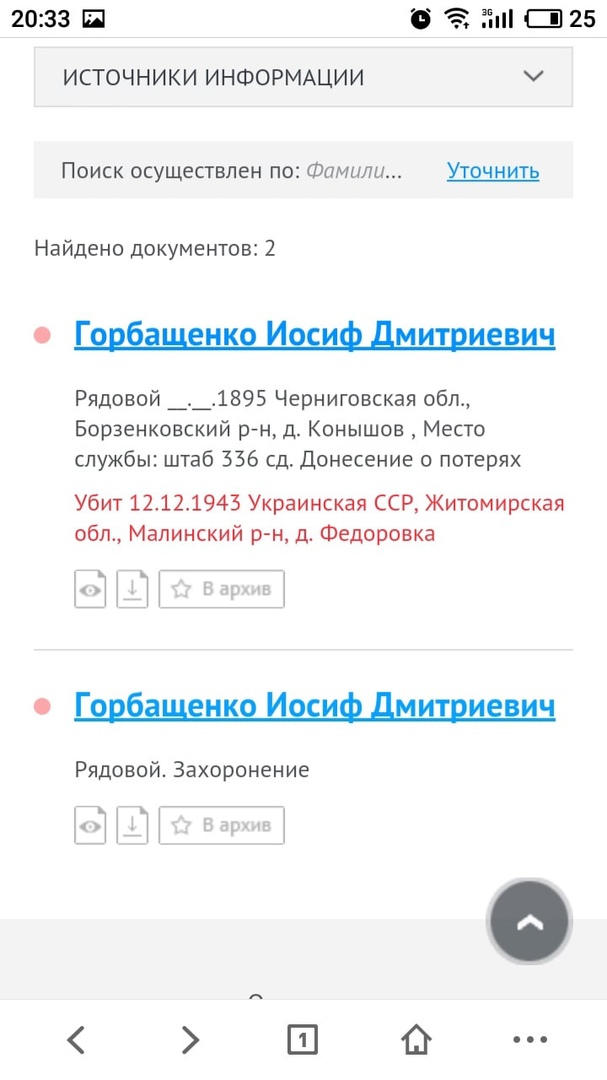
Task: Download the Донесение о потерях record
Action: [x=132, y=589]
